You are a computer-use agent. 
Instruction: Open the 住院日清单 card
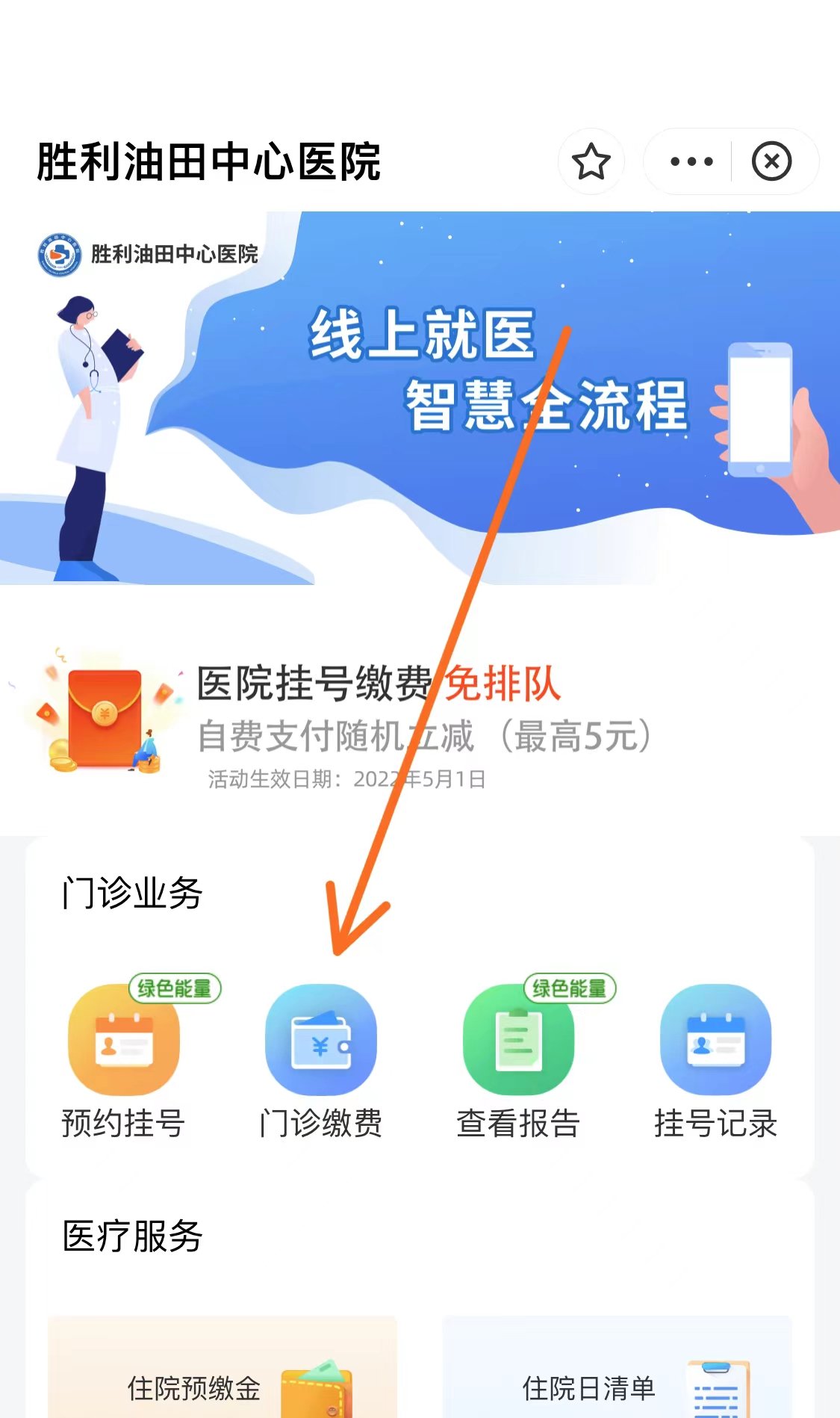[x=617, y=1375]
